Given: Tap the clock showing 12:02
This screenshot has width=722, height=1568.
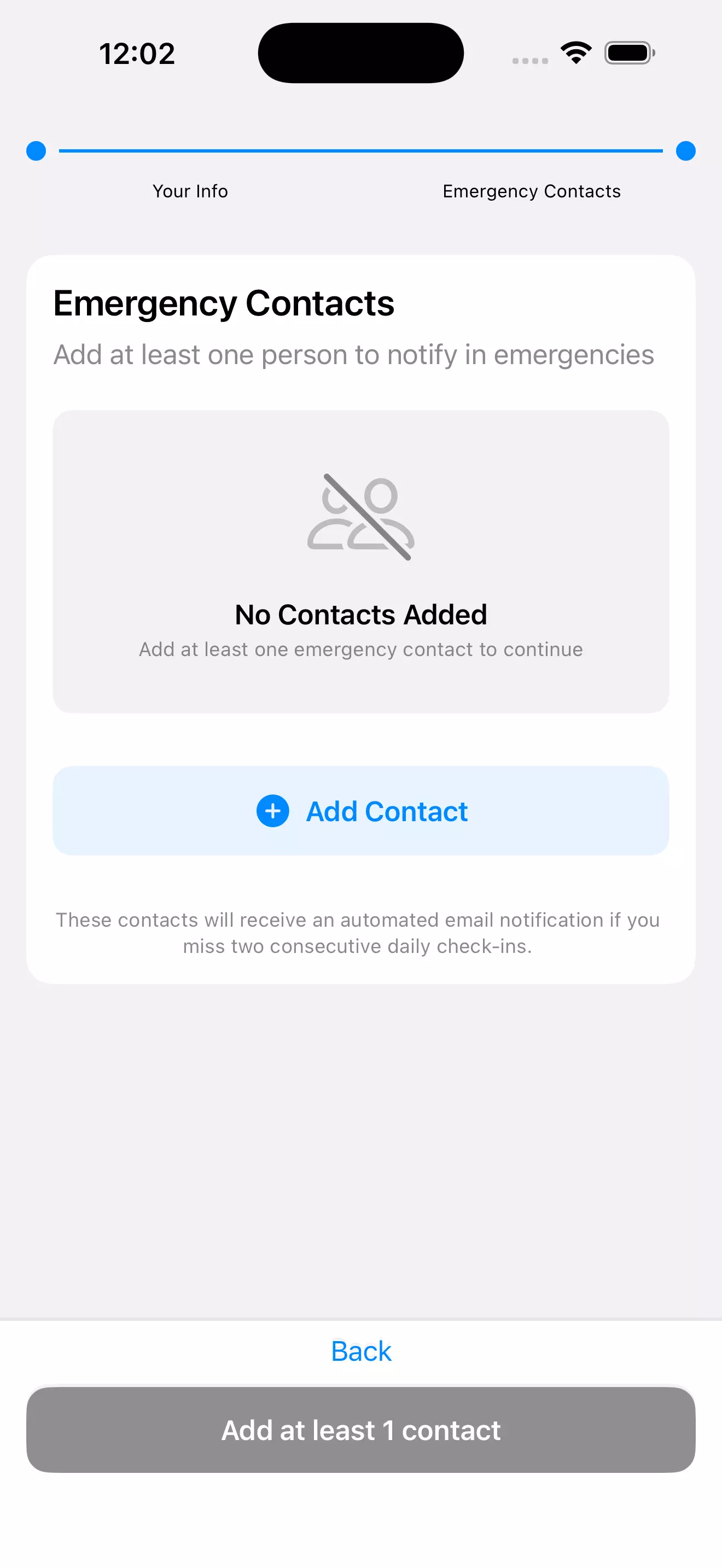Looking at the screenshot, I should 137,52.
